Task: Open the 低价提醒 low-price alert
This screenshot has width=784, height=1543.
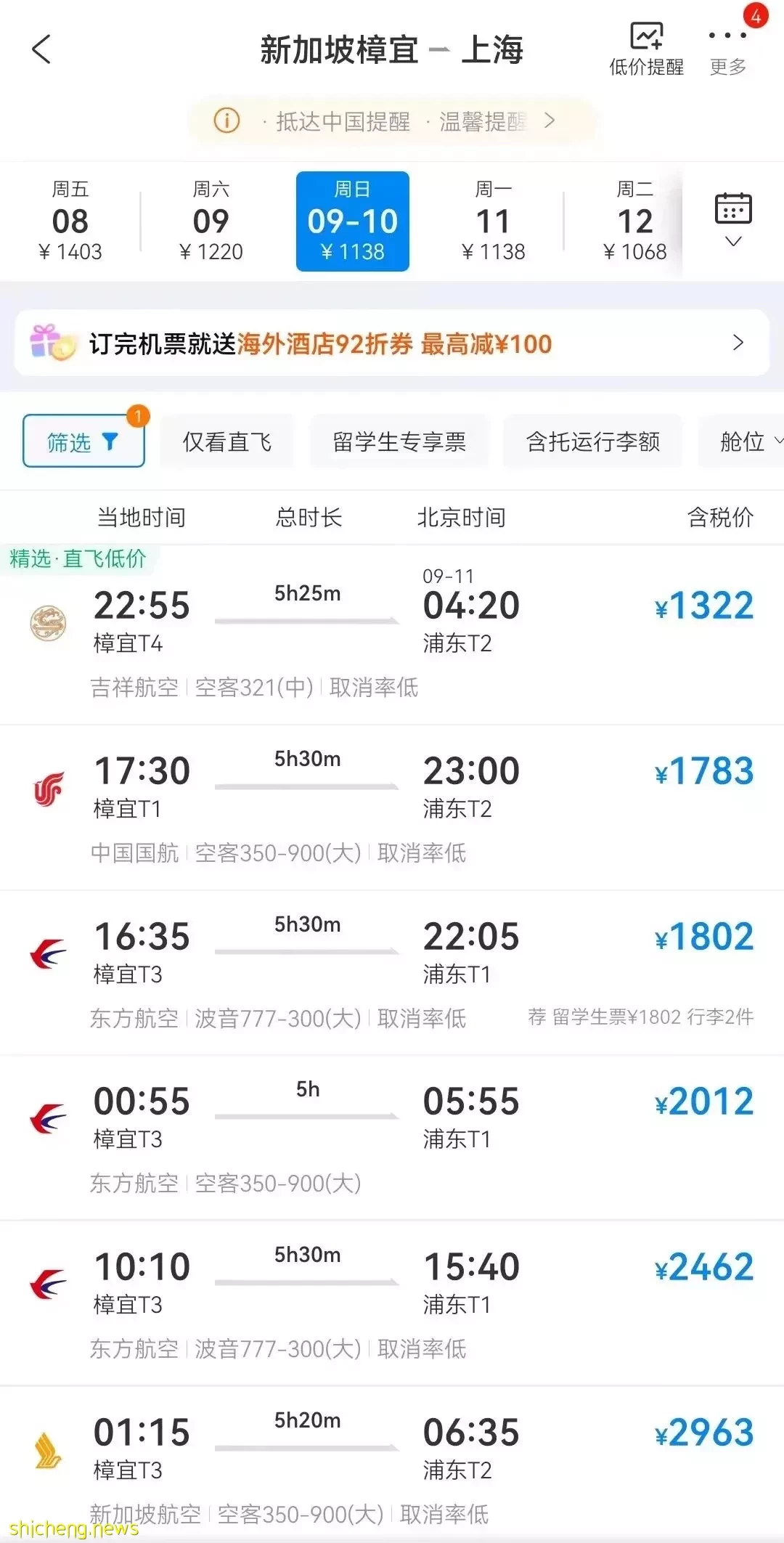Action: point(646,49)
